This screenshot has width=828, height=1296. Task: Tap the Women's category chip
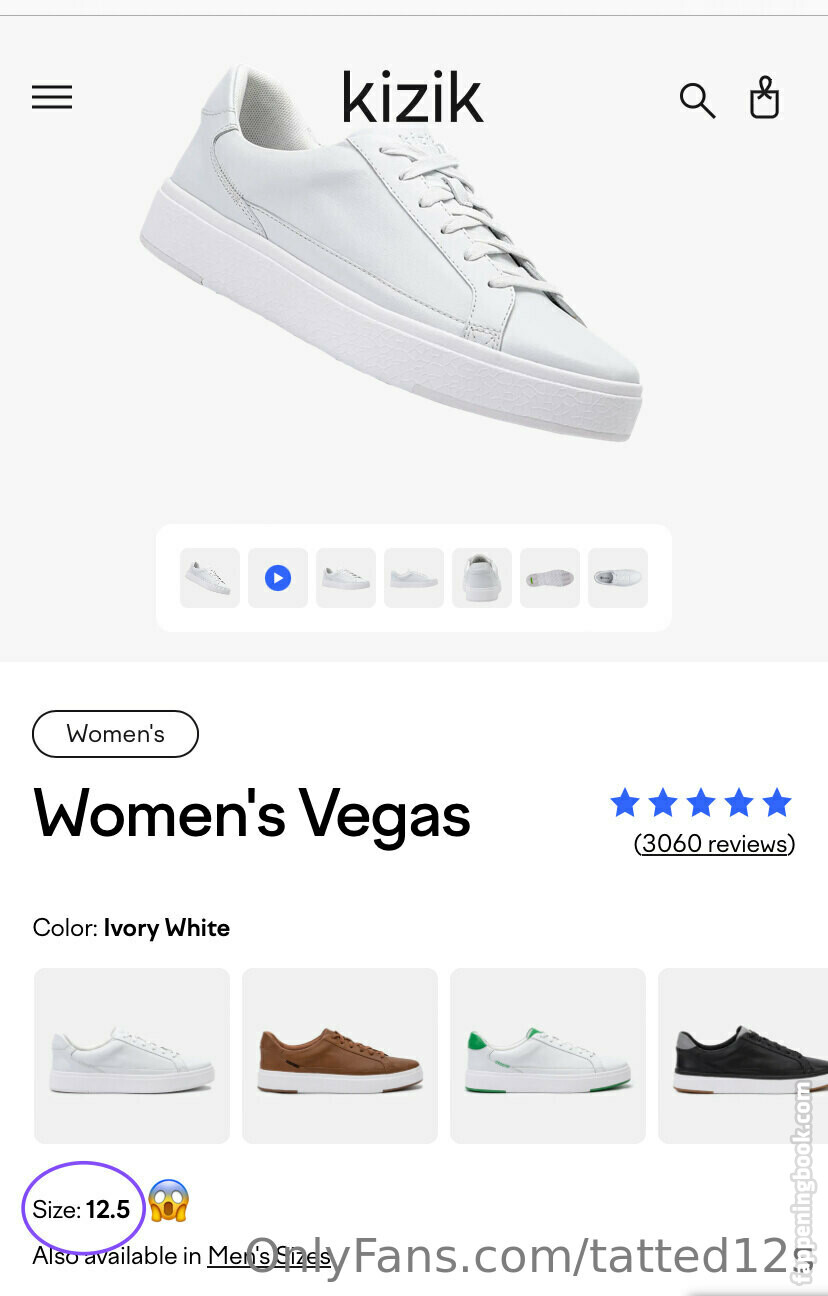(x=116, y=734)
